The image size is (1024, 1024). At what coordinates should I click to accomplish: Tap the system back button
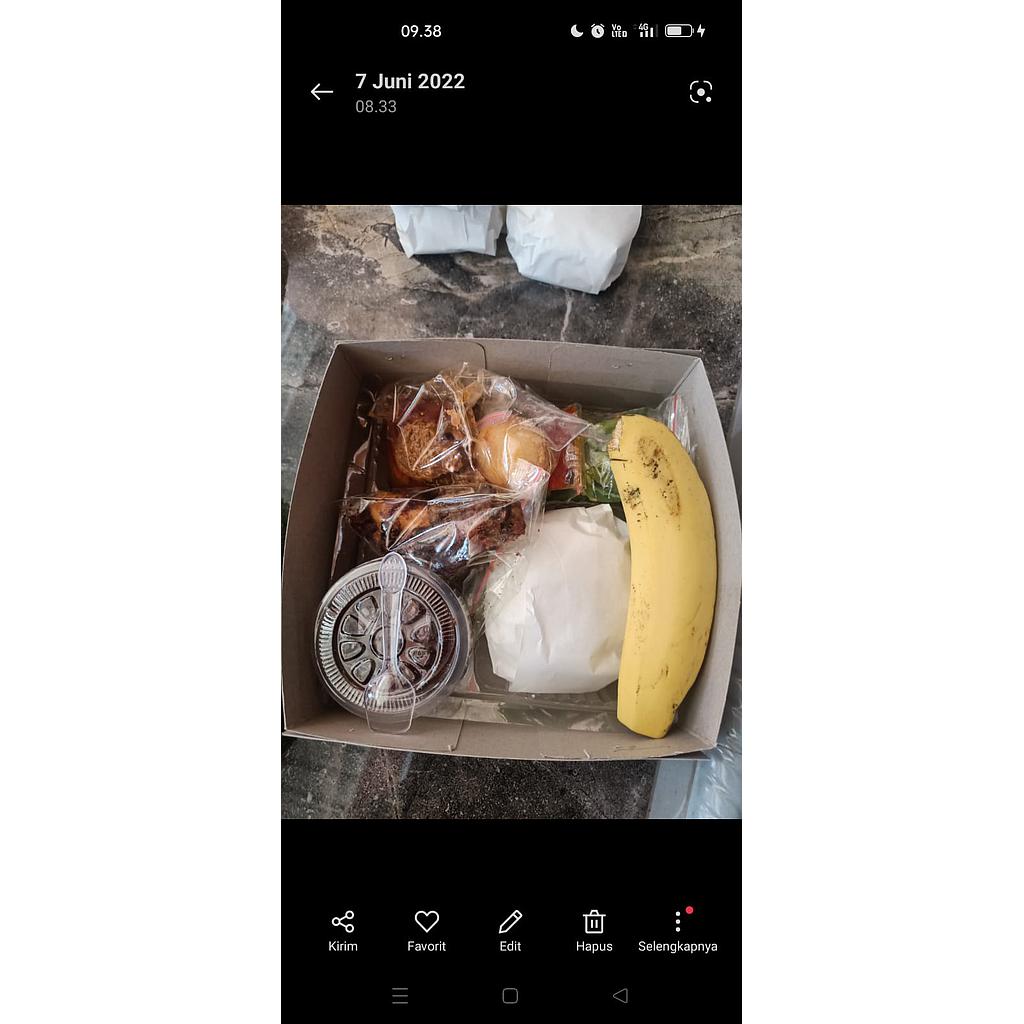point(620,995)
